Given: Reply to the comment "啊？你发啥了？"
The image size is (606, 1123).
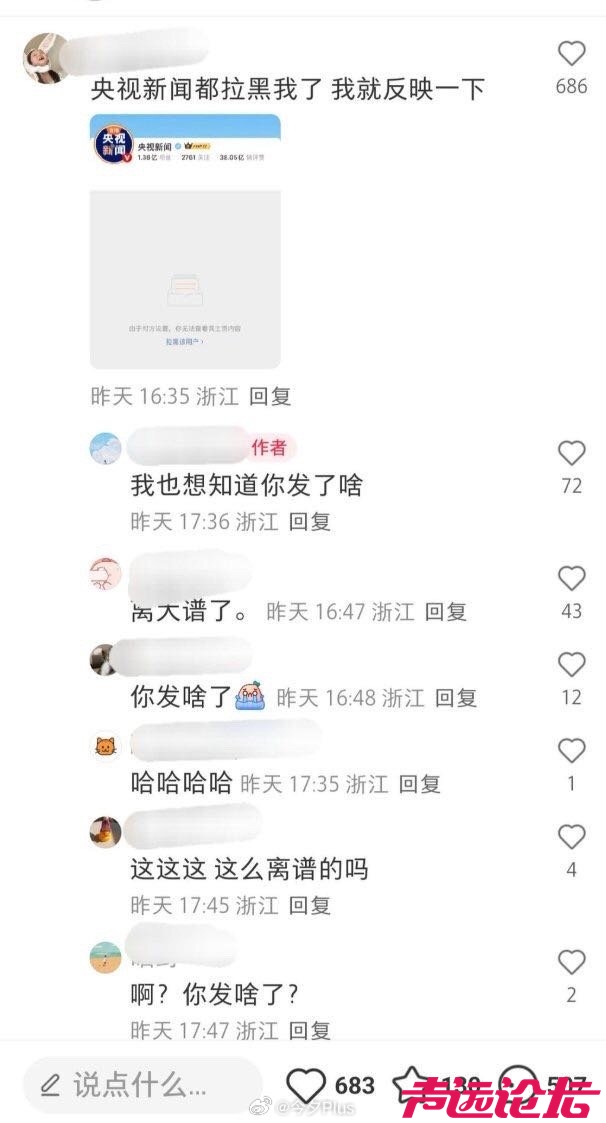Looking at the screenshot, I should 310,1029.
